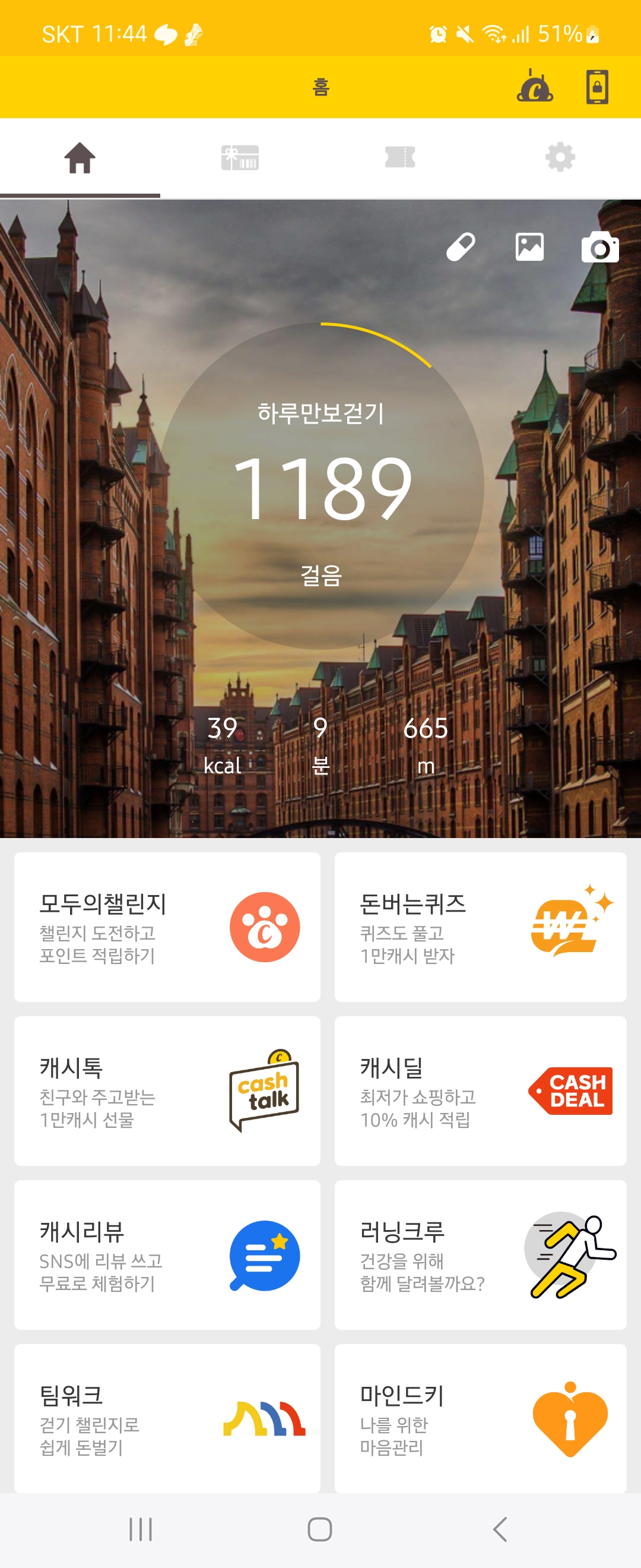Switch to the ticket tab

(399, 157)
